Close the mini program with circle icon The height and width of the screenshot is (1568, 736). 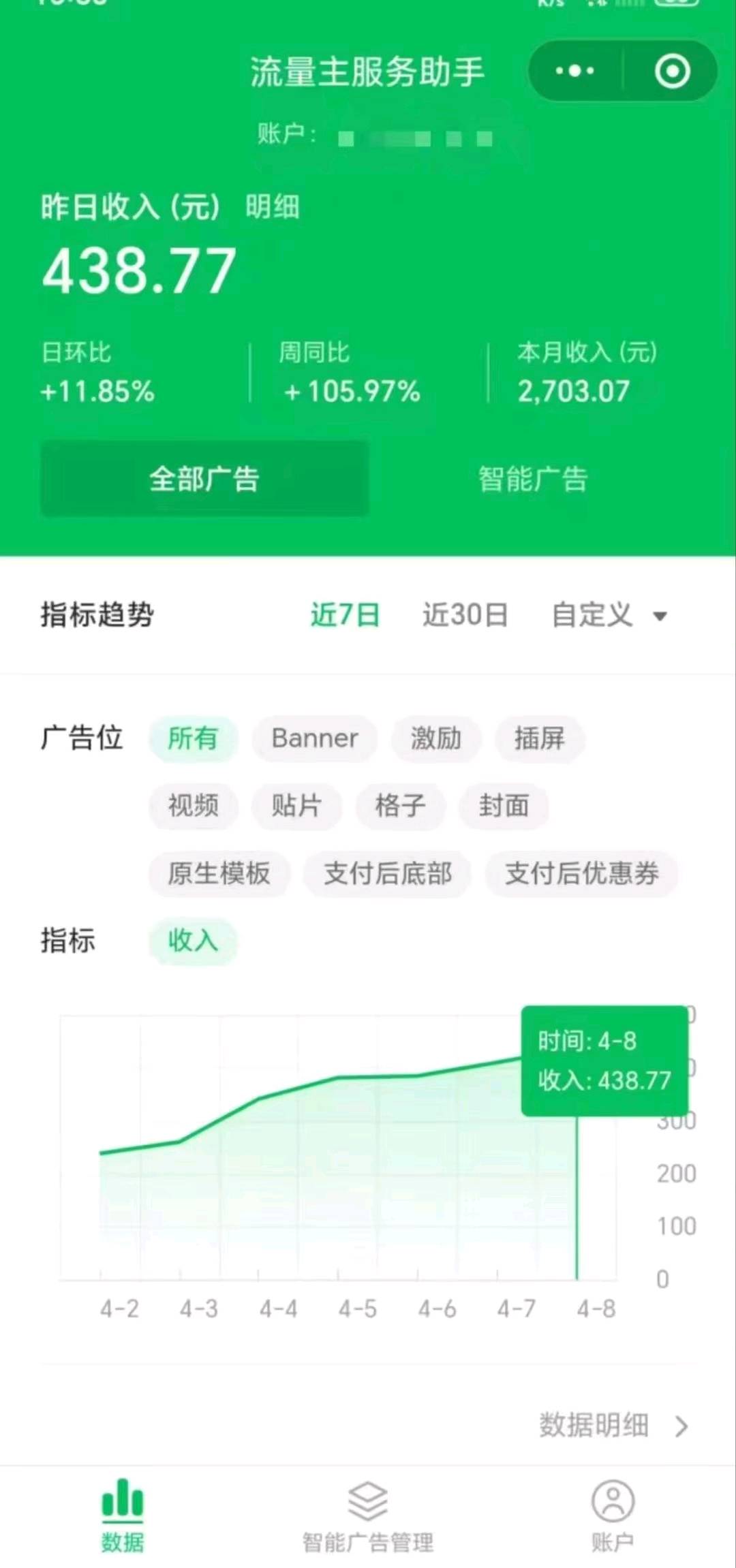click(672, 71)
